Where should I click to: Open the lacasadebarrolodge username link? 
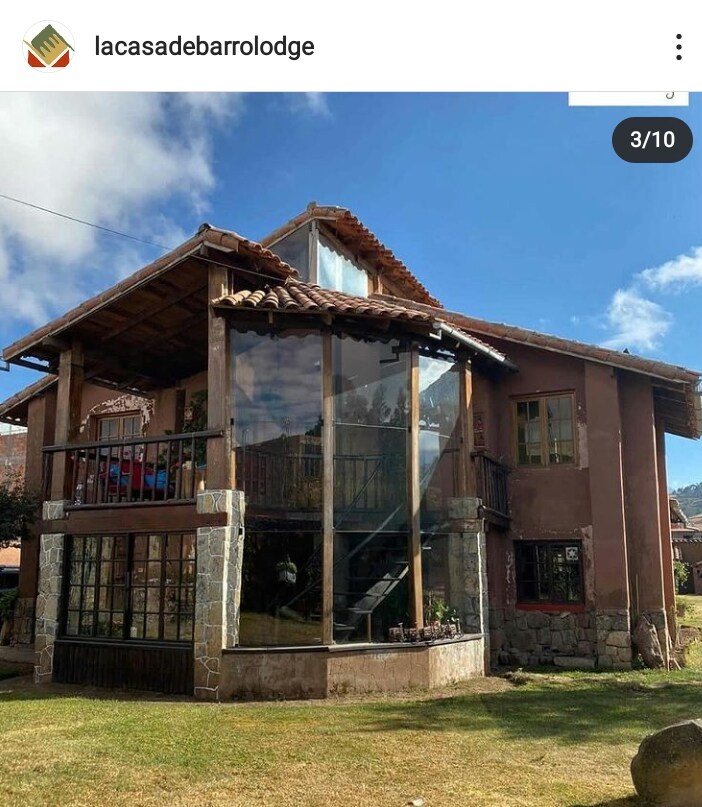click(x=204, y=47)
